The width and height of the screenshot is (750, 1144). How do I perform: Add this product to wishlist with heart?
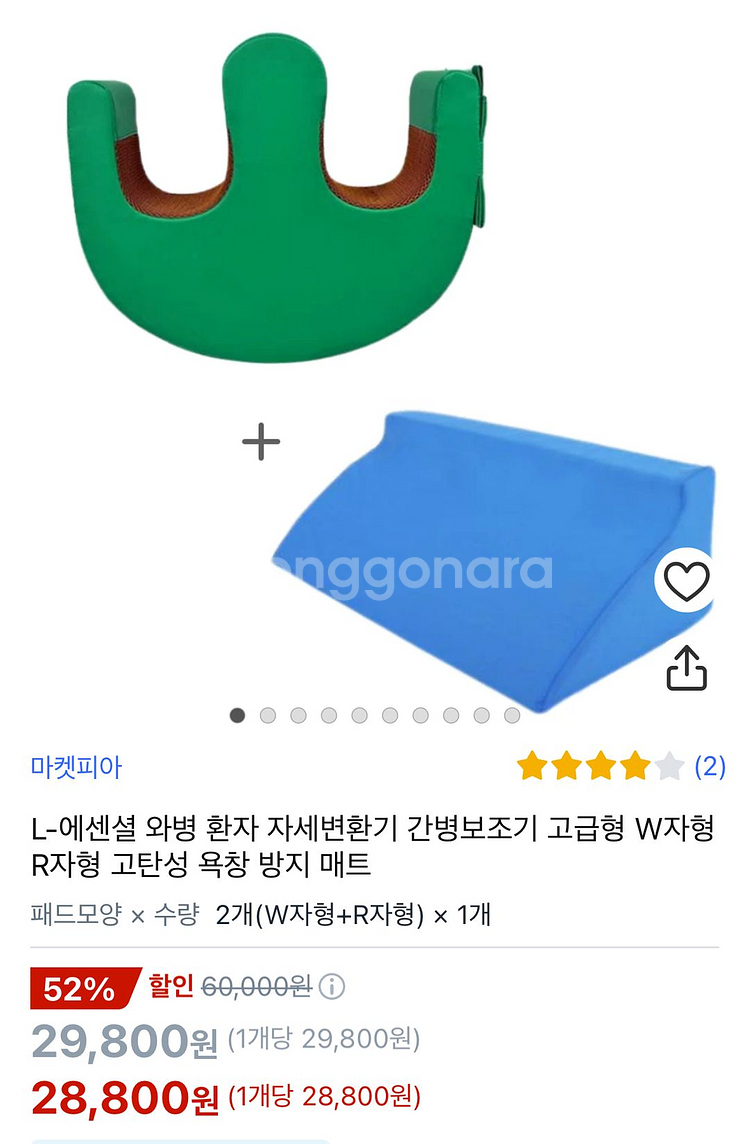pyautogui.click(x=687, y=581)
